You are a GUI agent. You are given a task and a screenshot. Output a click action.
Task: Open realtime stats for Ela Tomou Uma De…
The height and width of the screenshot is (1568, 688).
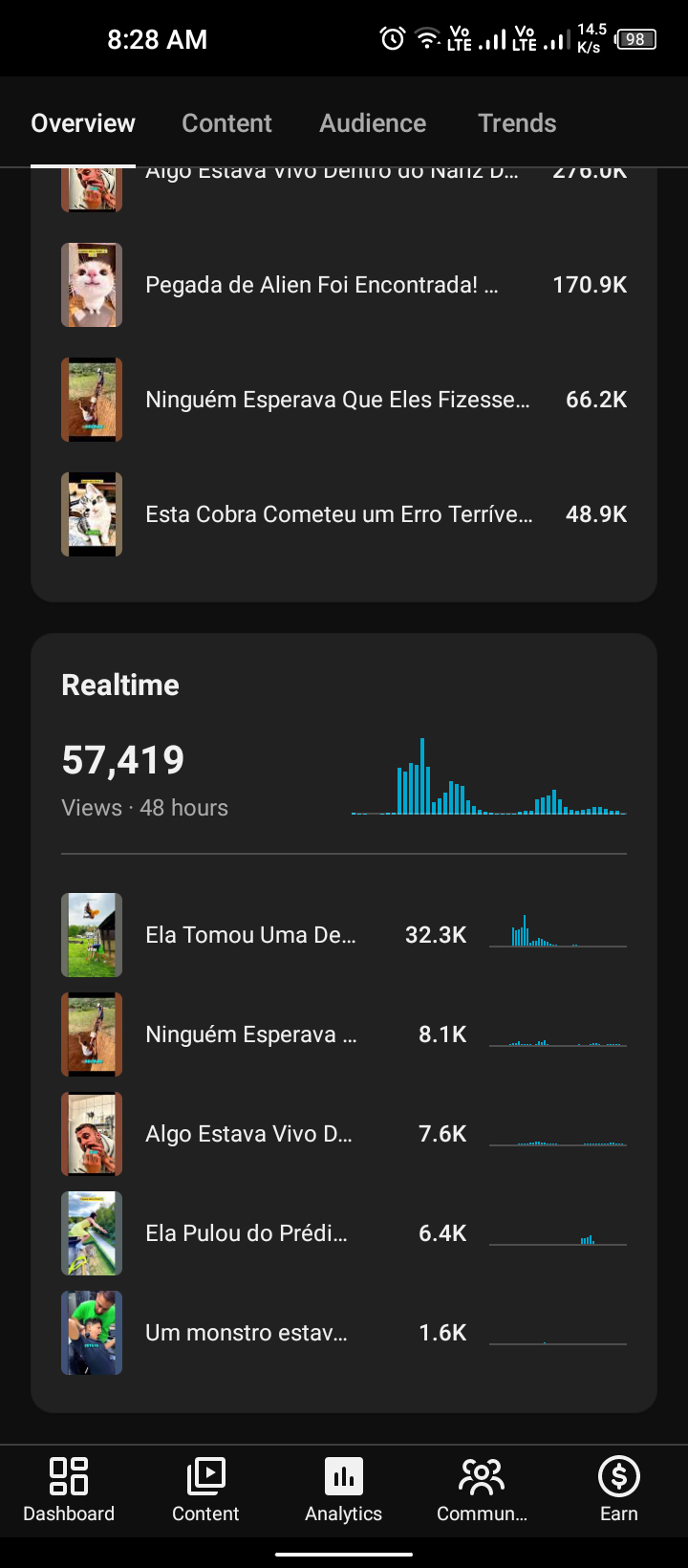[344, 935]
